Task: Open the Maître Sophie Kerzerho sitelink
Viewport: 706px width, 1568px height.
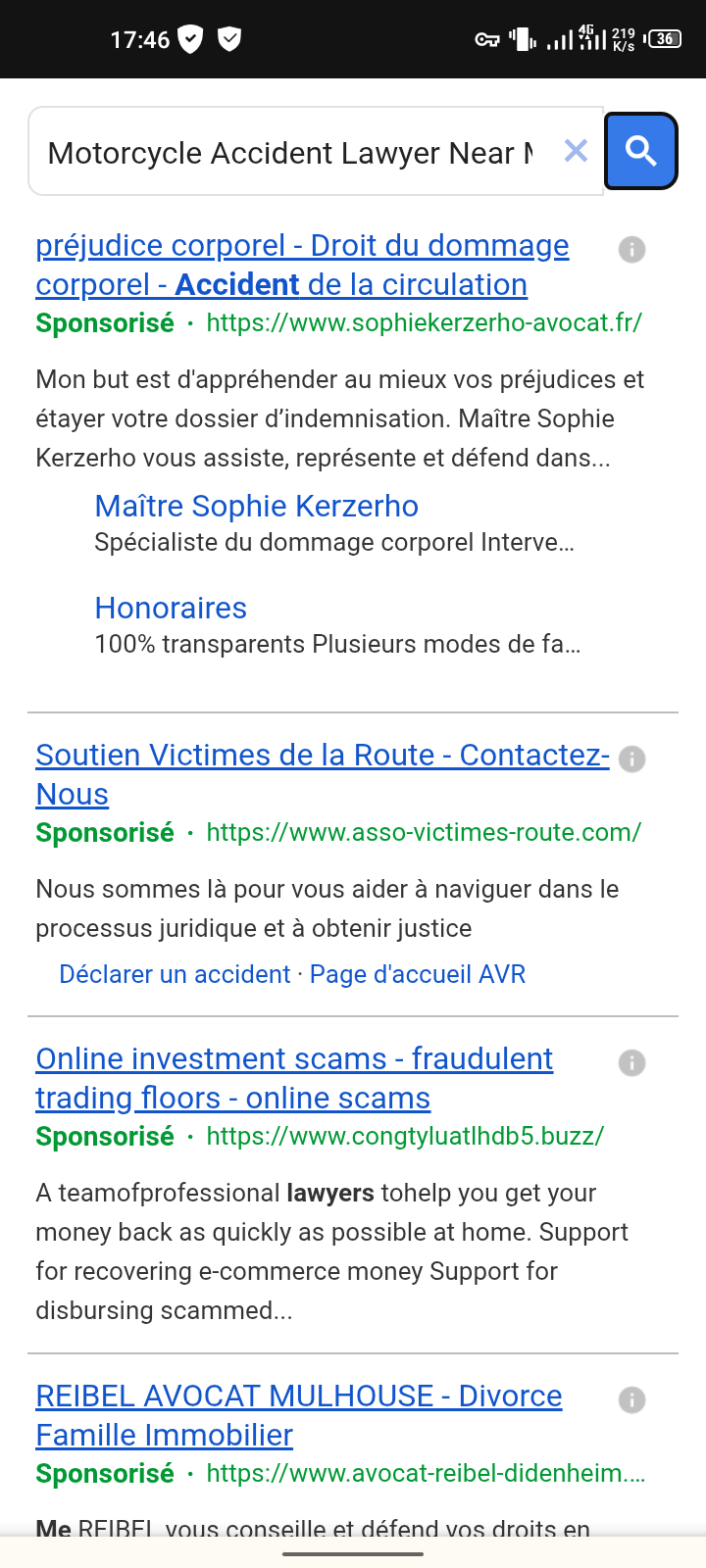Action: click(x=257, y=506)
